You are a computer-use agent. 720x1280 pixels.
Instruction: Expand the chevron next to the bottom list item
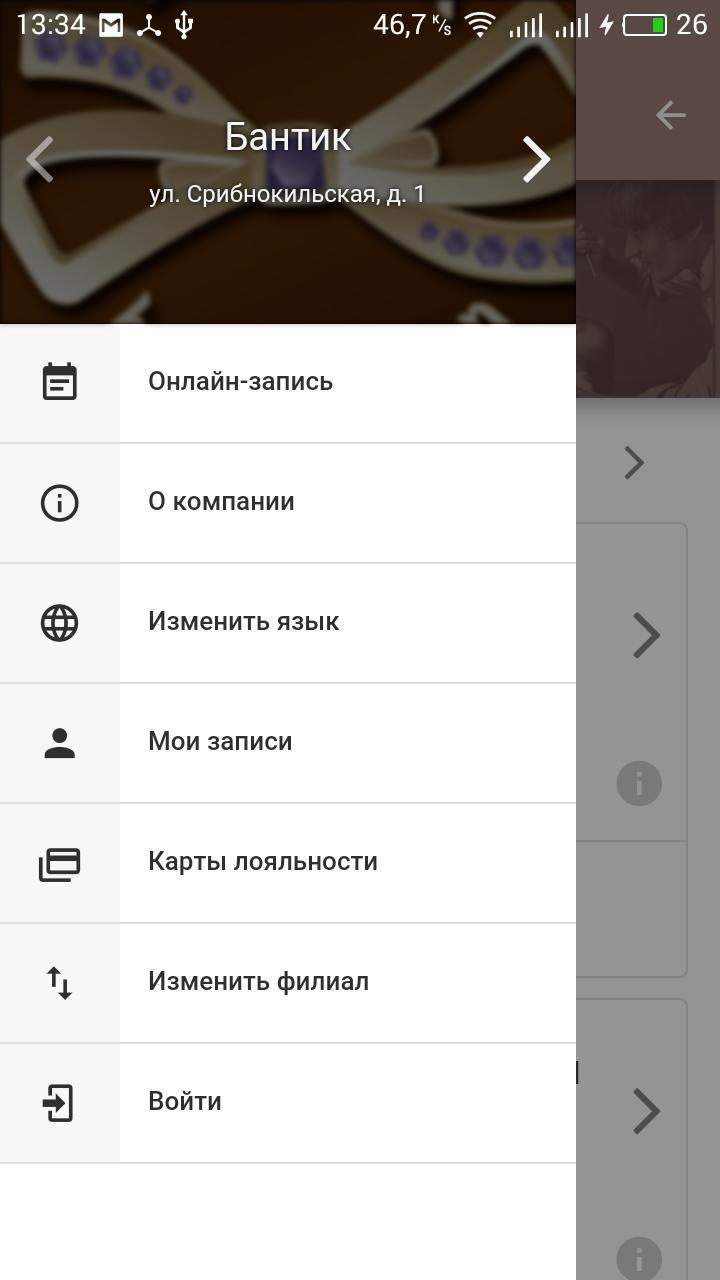click(646, 1111)
